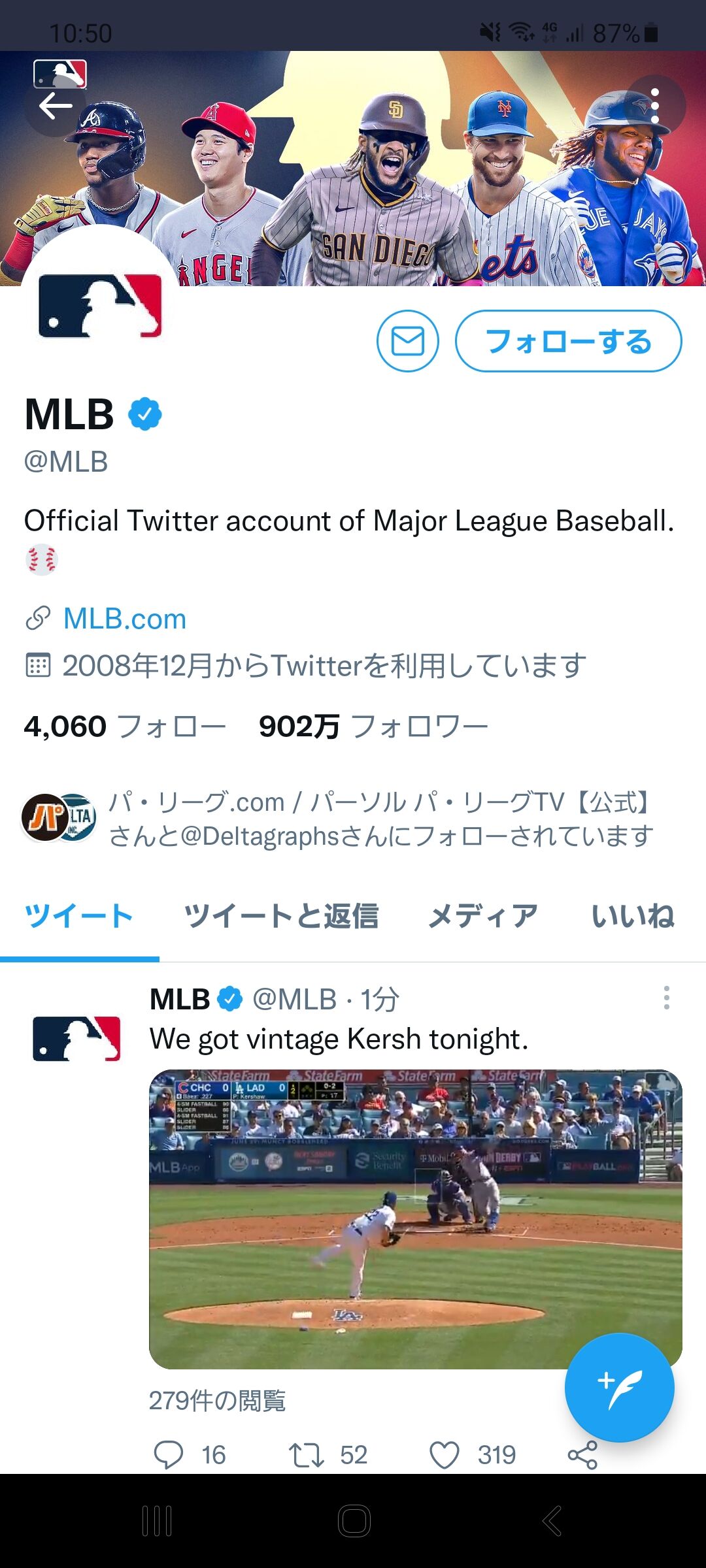Reply to the vintage Kersh tweet
Screen dimensions: 706x1568
click(x=169, y=1455)
